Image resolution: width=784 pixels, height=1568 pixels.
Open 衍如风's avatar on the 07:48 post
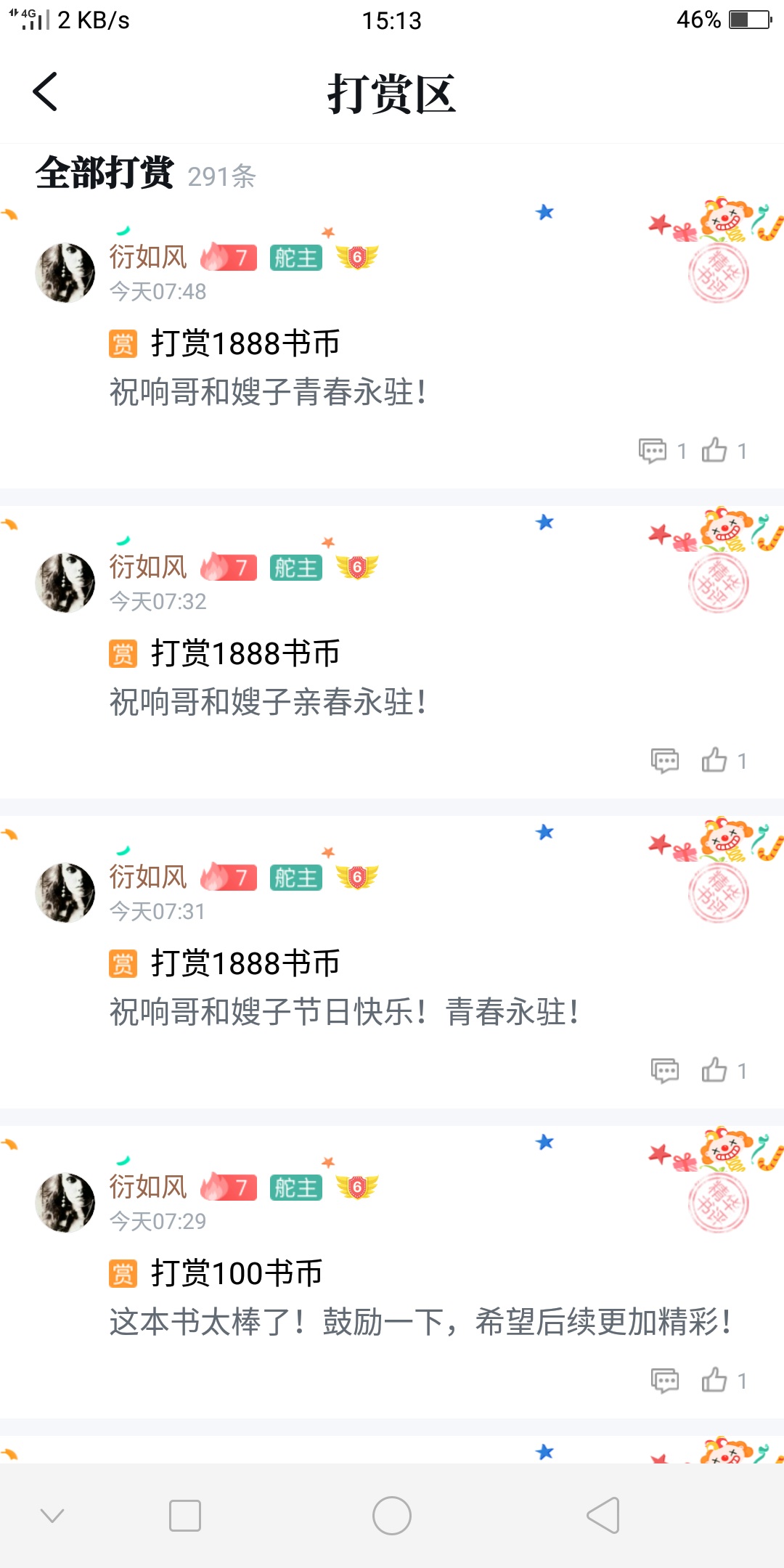pyautogui.click(x=65, y=273)
